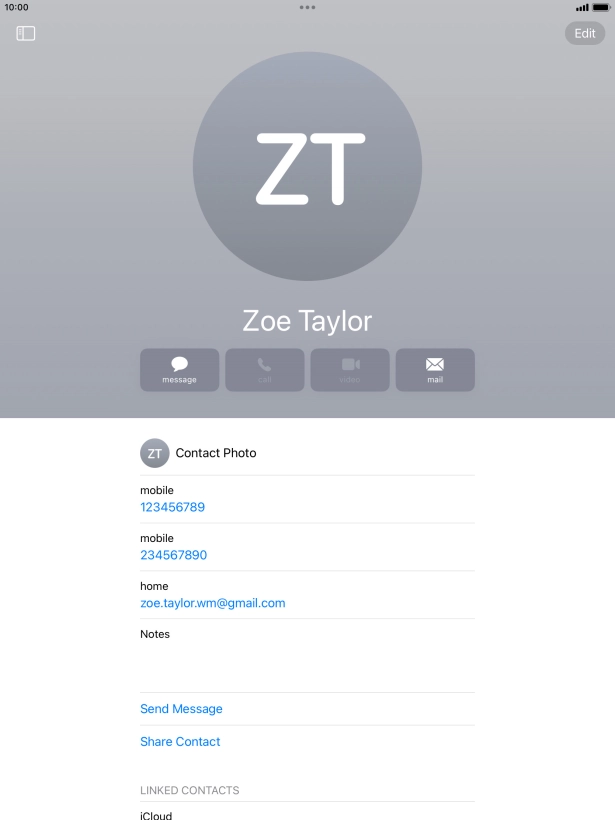Image resolution: width=615 pixels, height=820 pixels.
Task: Email zoe.taylor.wm@gmail.com
Action: pyautogui.click(x=212, y=603)
